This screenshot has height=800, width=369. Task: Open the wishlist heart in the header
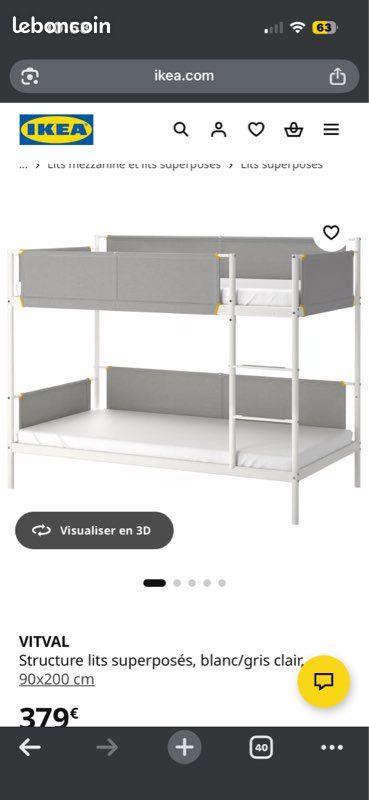point(256,130)
